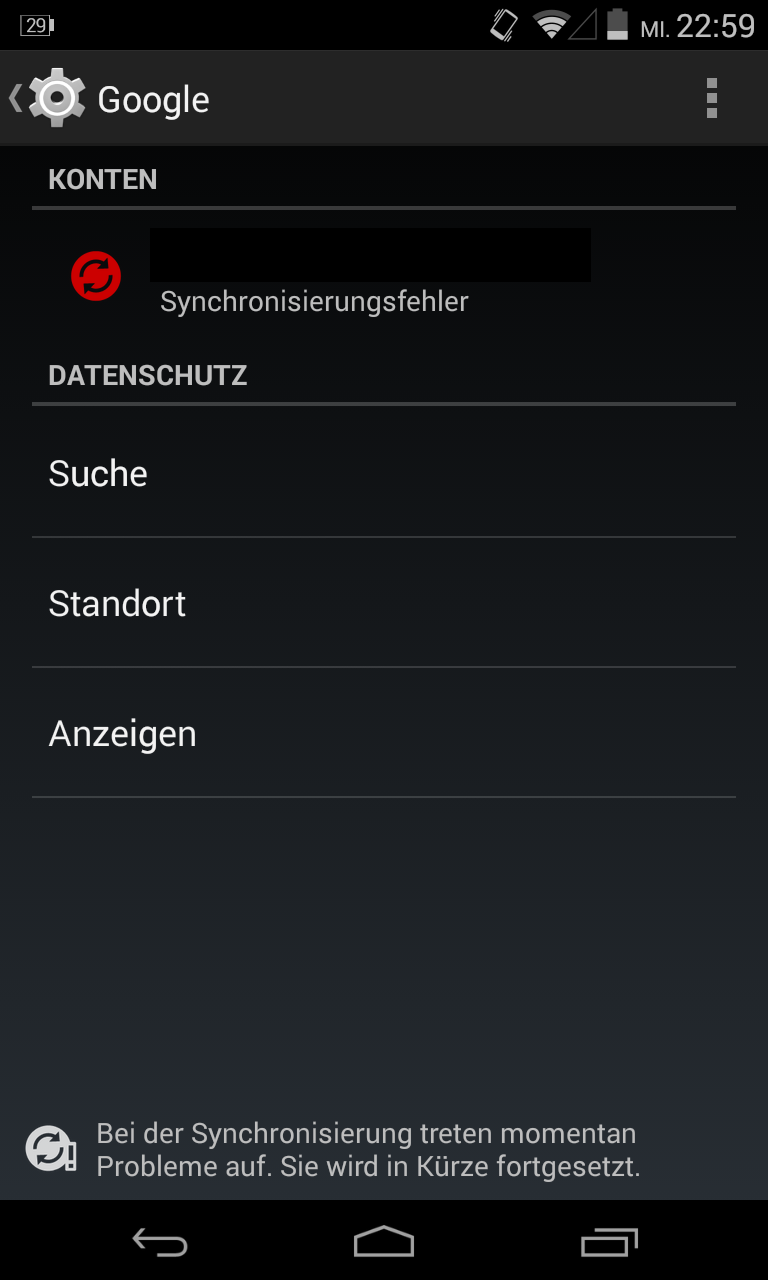Image resolution: width=768 pixels, height=1280 pixels.
Task: Go to the home screen
Action: (x=384, y=1241)
